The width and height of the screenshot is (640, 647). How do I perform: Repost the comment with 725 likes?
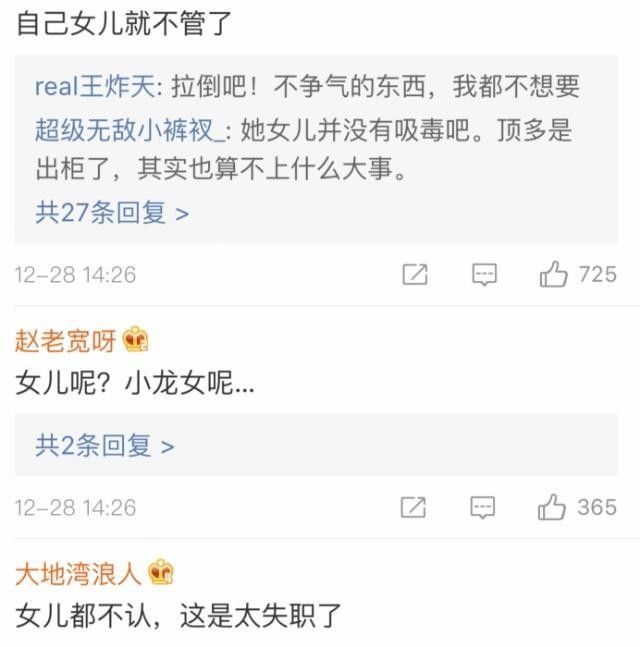coord(415,274)
